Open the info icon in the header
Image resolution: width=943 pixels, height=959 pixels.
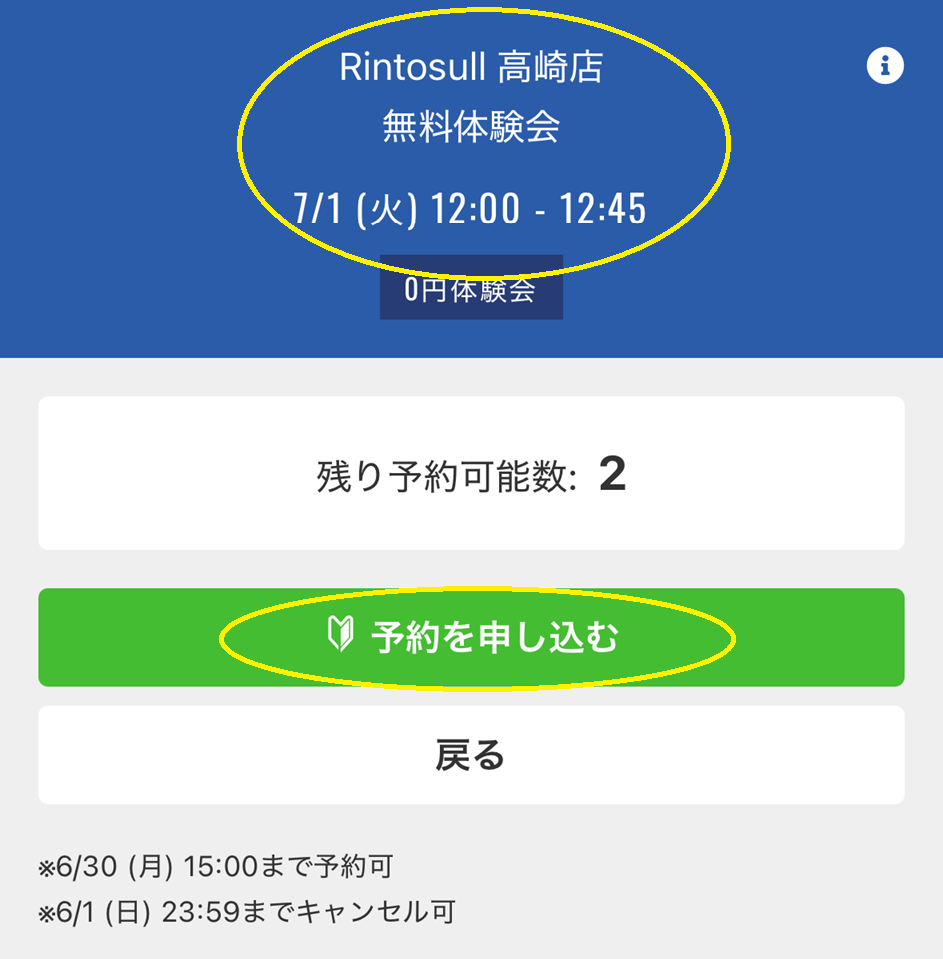884,66
